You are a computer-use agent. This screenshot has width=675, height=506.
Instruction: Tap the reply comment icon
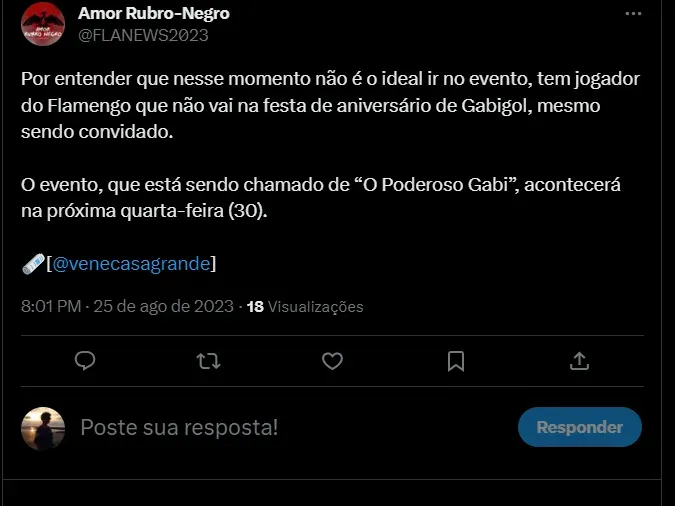point(86,361)
